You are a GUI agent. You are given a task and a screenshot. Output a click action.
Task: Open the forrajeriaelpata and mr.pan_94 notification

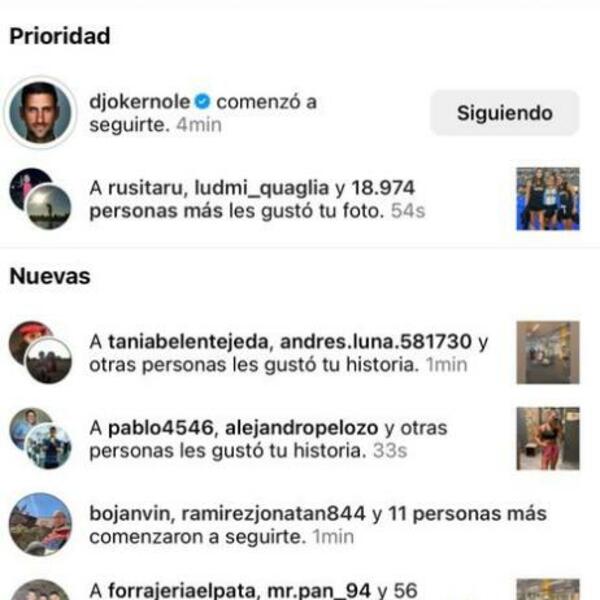click(250, 590)
